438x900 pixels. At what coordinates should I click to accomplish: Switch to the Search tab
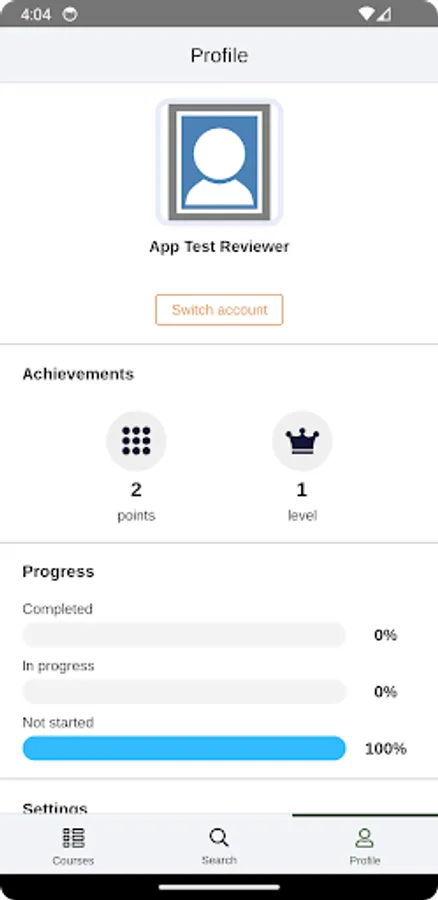(219, 845)
